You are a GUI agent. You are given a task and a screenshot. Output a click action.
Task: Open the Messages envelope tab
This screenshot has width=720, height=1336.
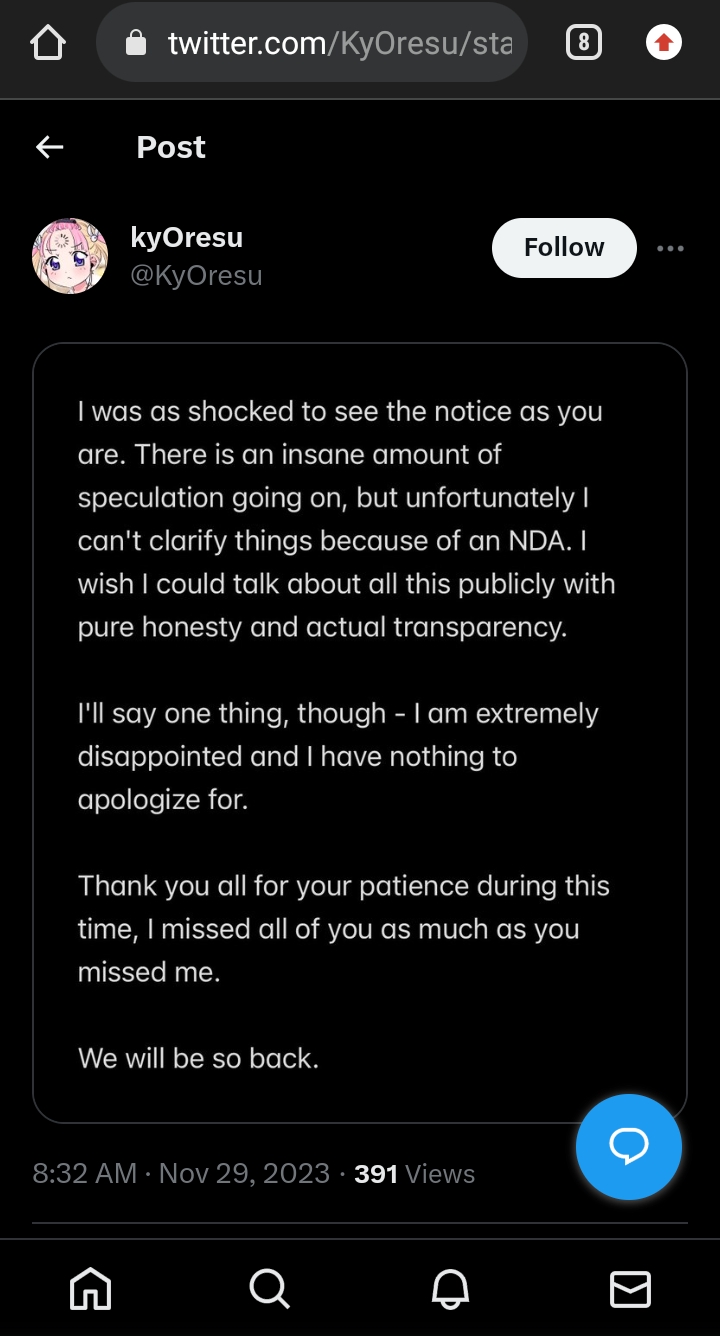tap(630, 1288)
